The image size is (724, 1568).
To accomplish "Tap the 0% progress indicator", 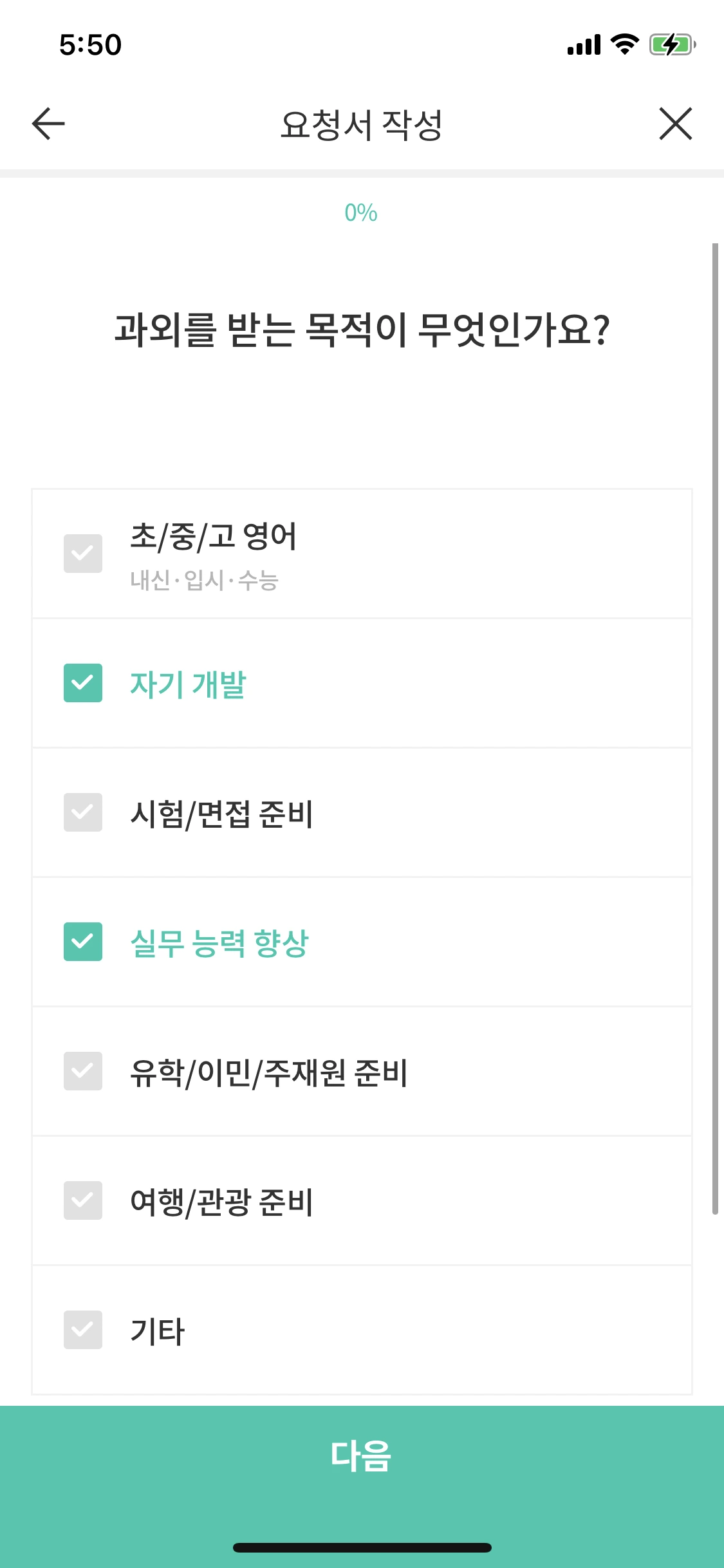I will tap(362, 213).
